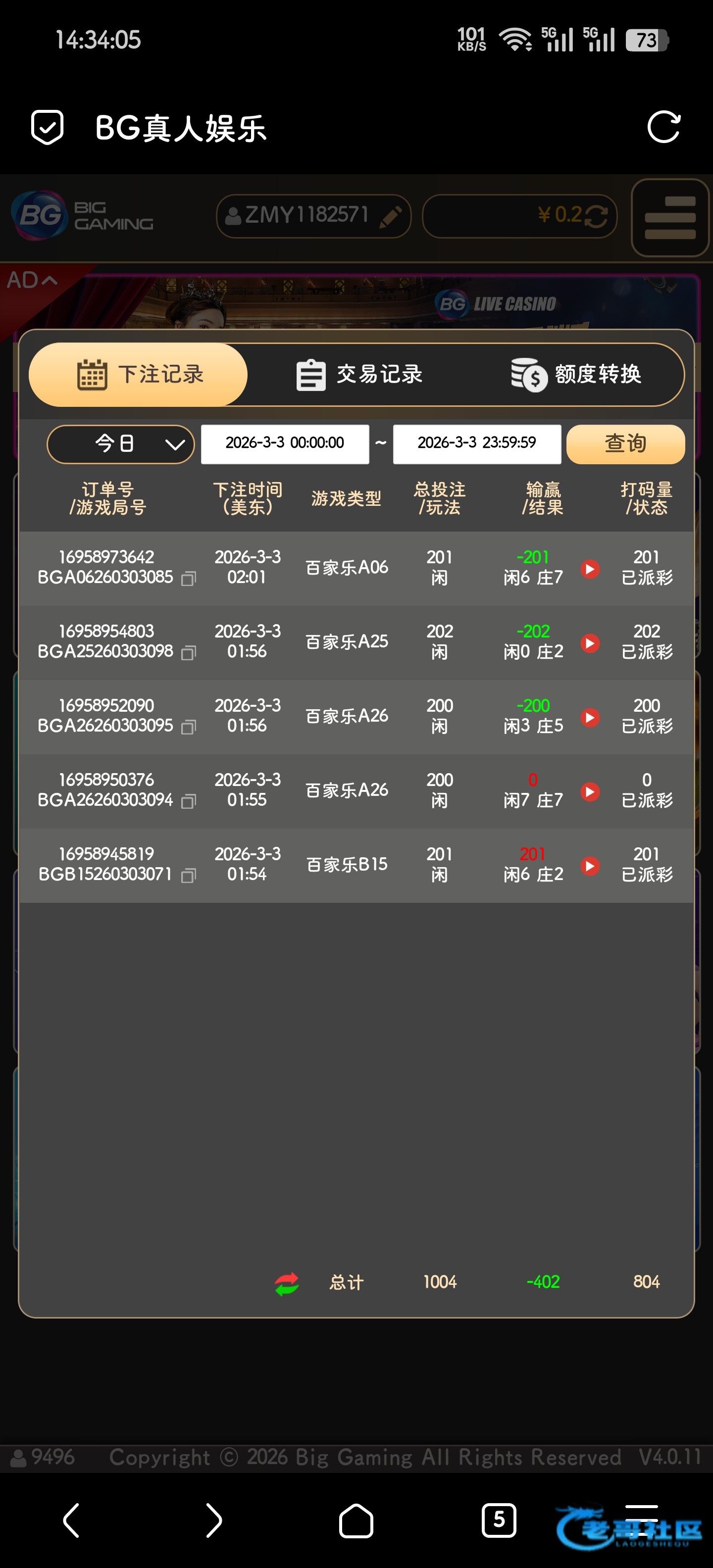Copy game number BGB15260303071
Viewport: 713px width, 1568px height.
pos(189,875)
